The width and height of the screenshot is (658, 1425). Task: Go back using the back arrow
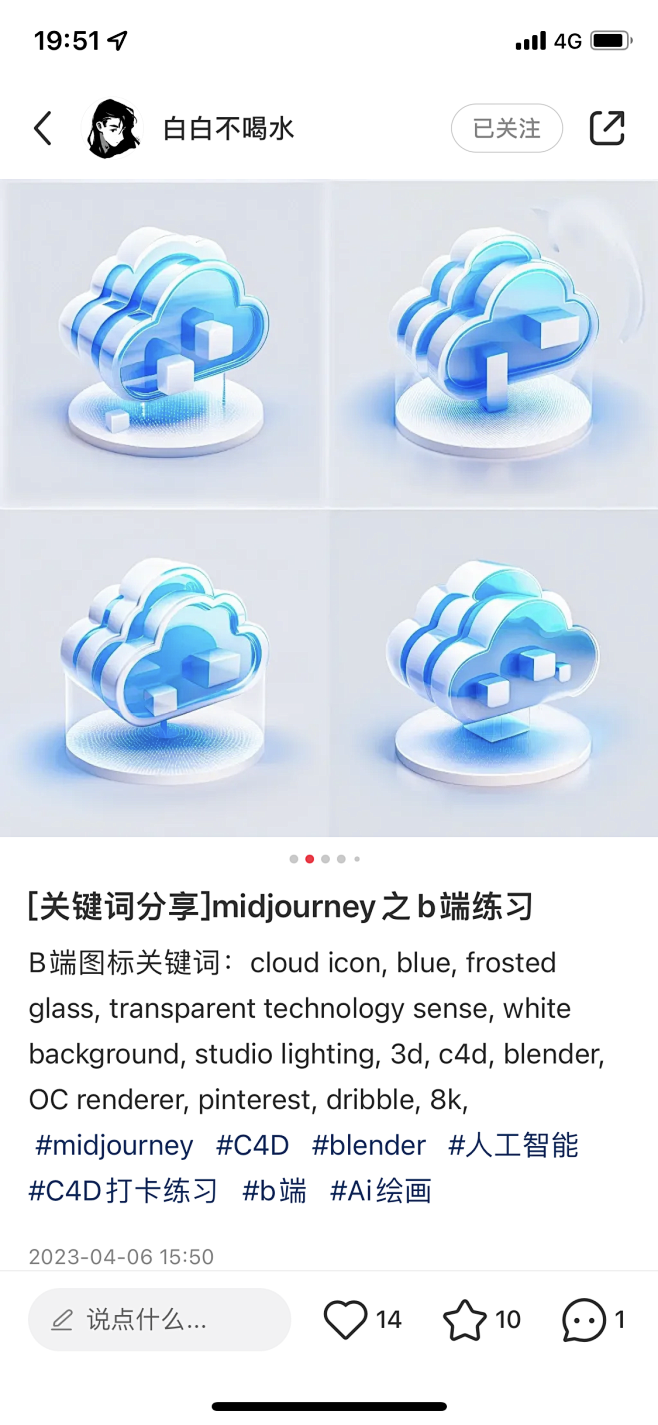click(42, 128)
